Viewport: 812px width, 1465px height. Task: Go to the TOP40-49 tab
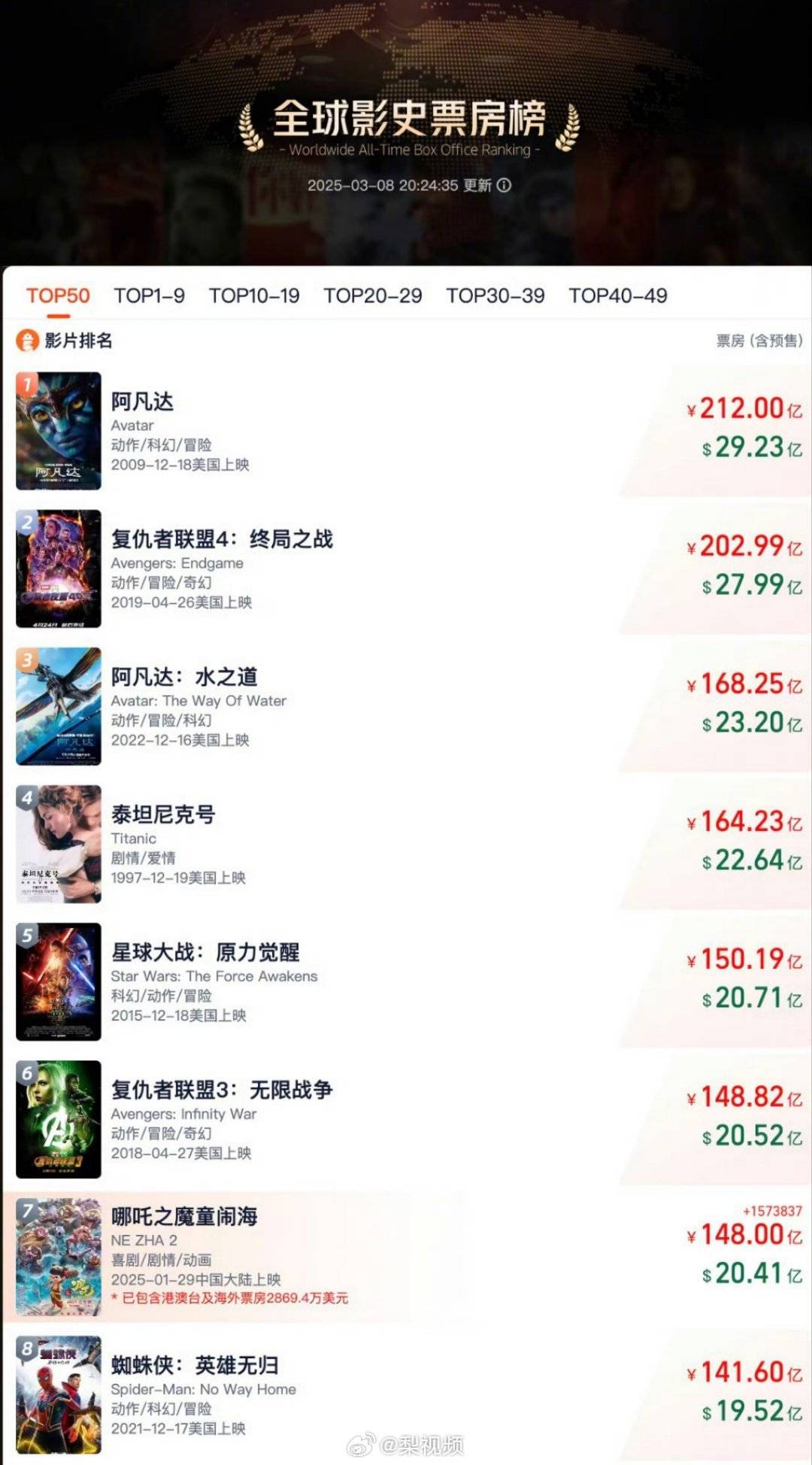coord(618,296)
